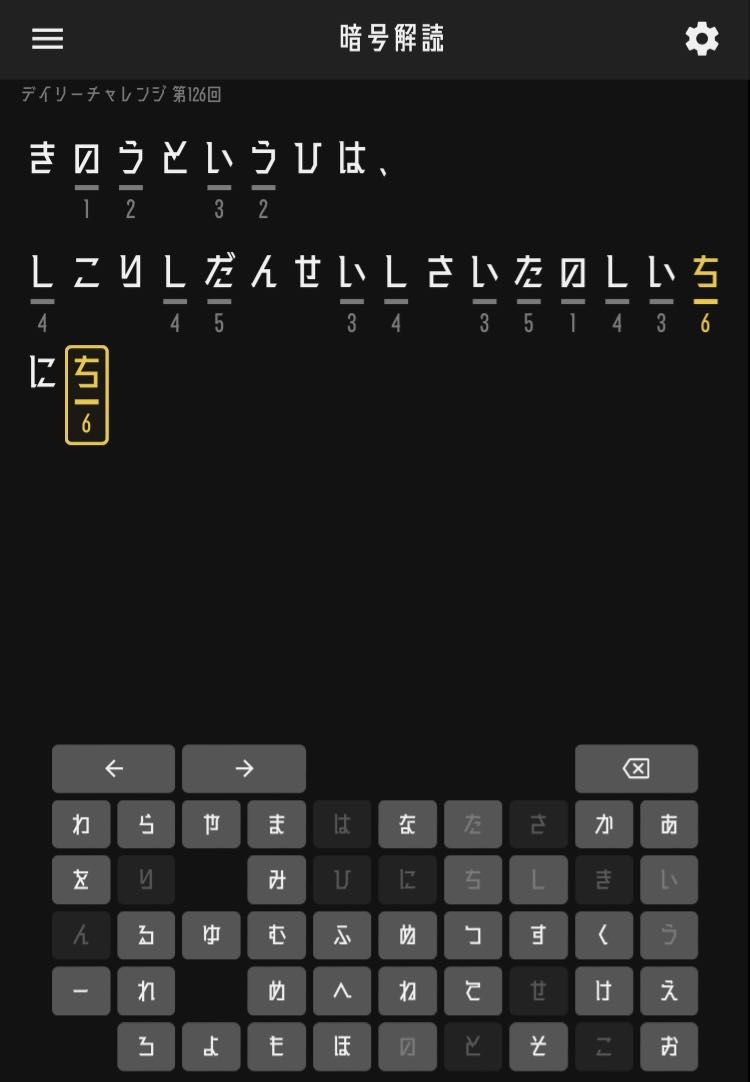The width and height of the screenshot is (750, 1082).
Task: Type the よ key
Action: (211, 1046)
